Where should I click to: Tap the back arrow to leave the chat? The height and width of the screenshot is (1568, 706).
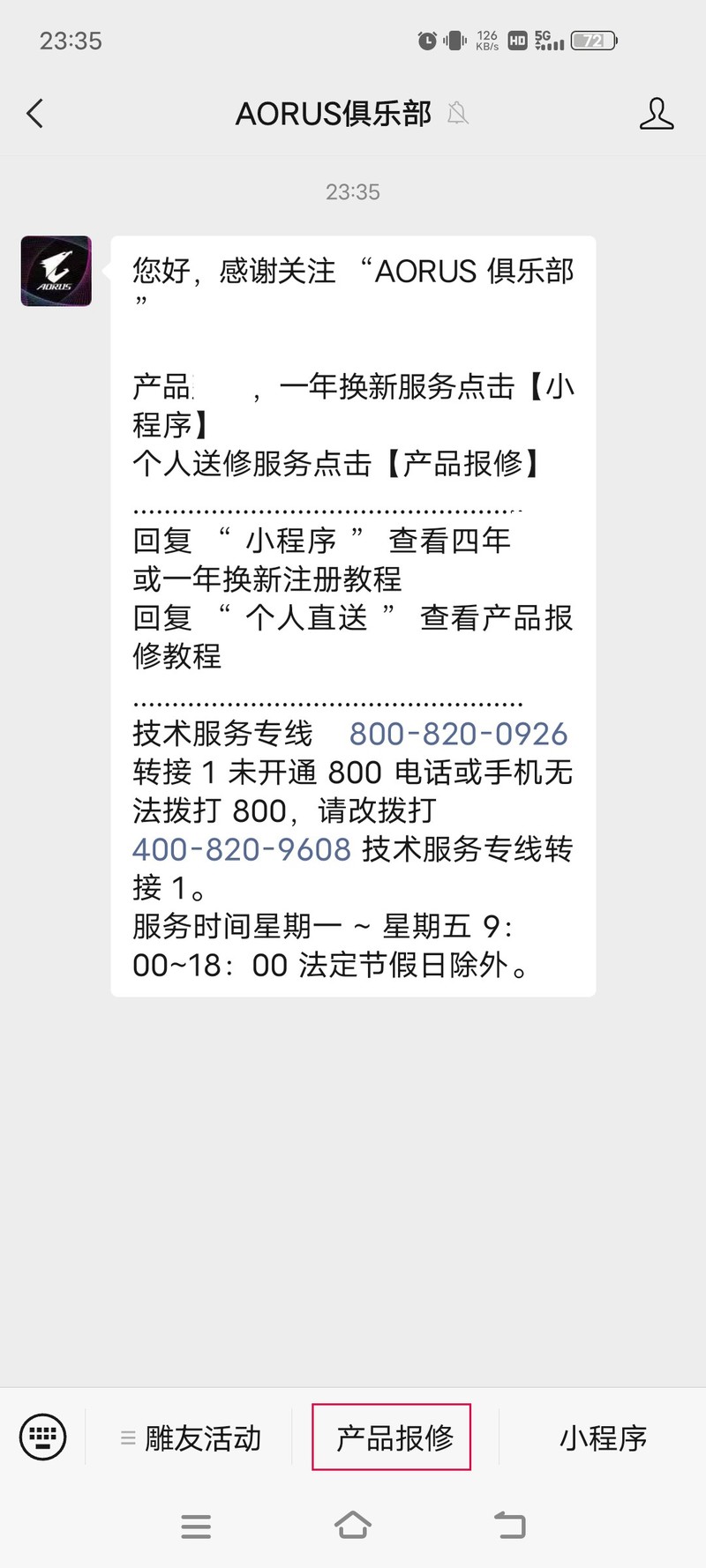point(34,113)
